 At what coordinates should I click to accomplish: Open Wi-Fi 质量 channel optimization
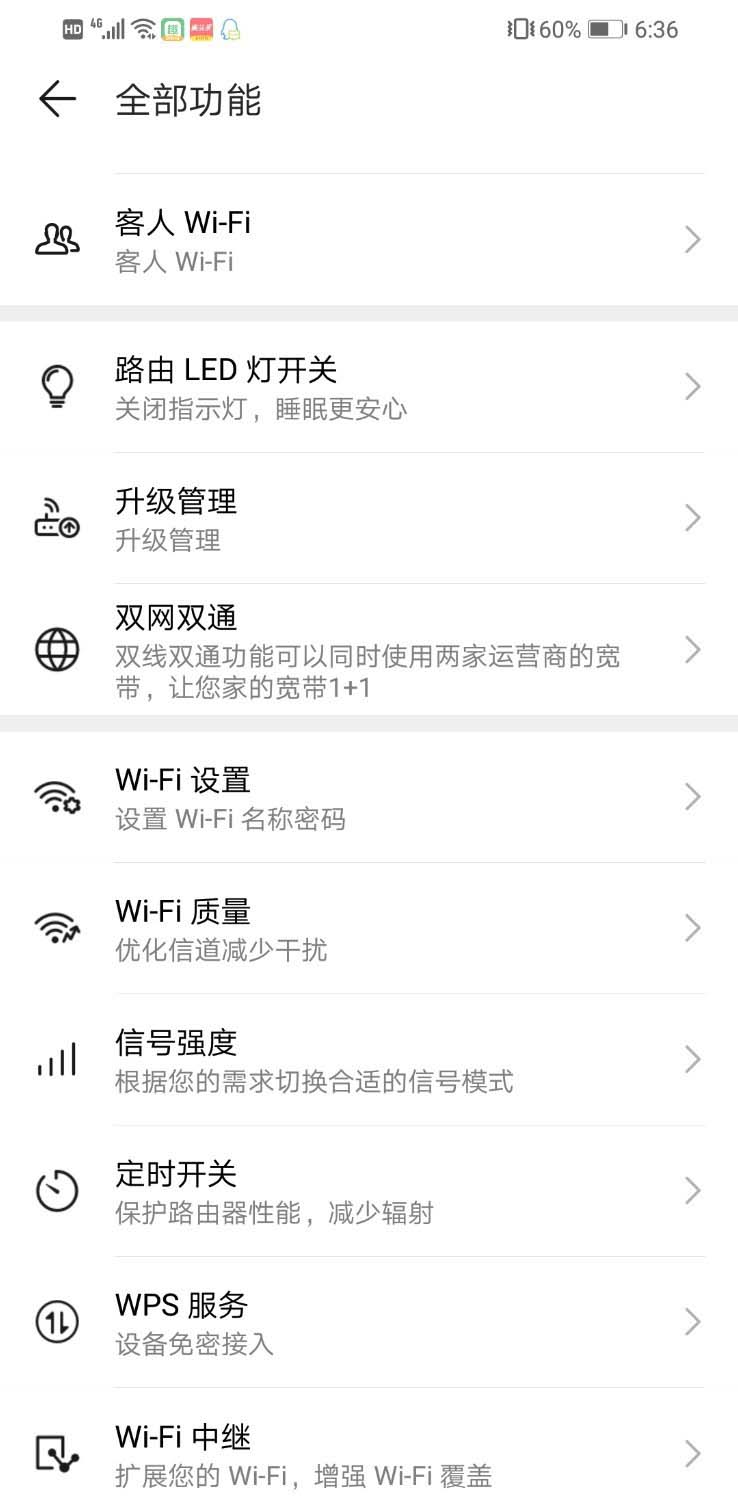369,928
